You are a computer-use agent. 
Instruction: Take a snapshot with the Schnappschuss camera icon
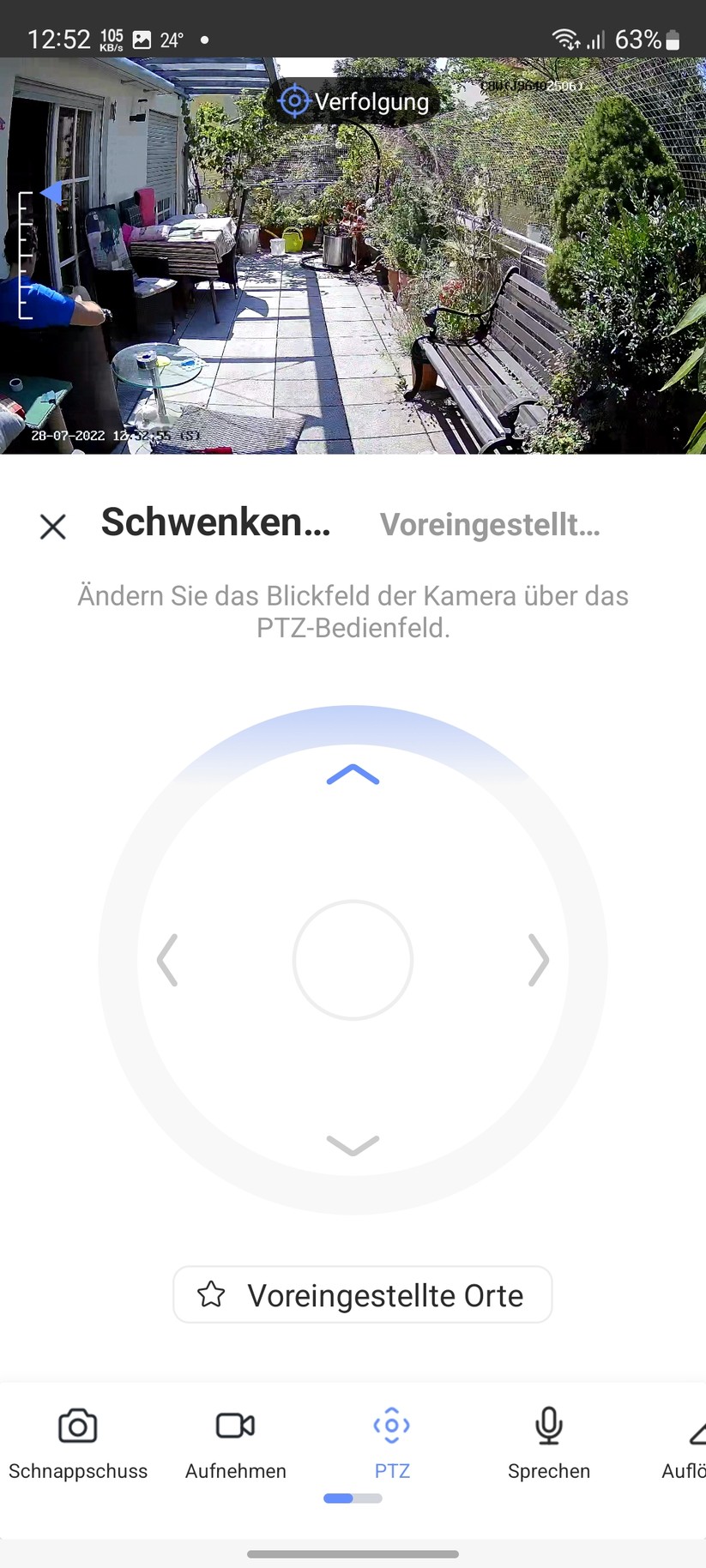77,1426
